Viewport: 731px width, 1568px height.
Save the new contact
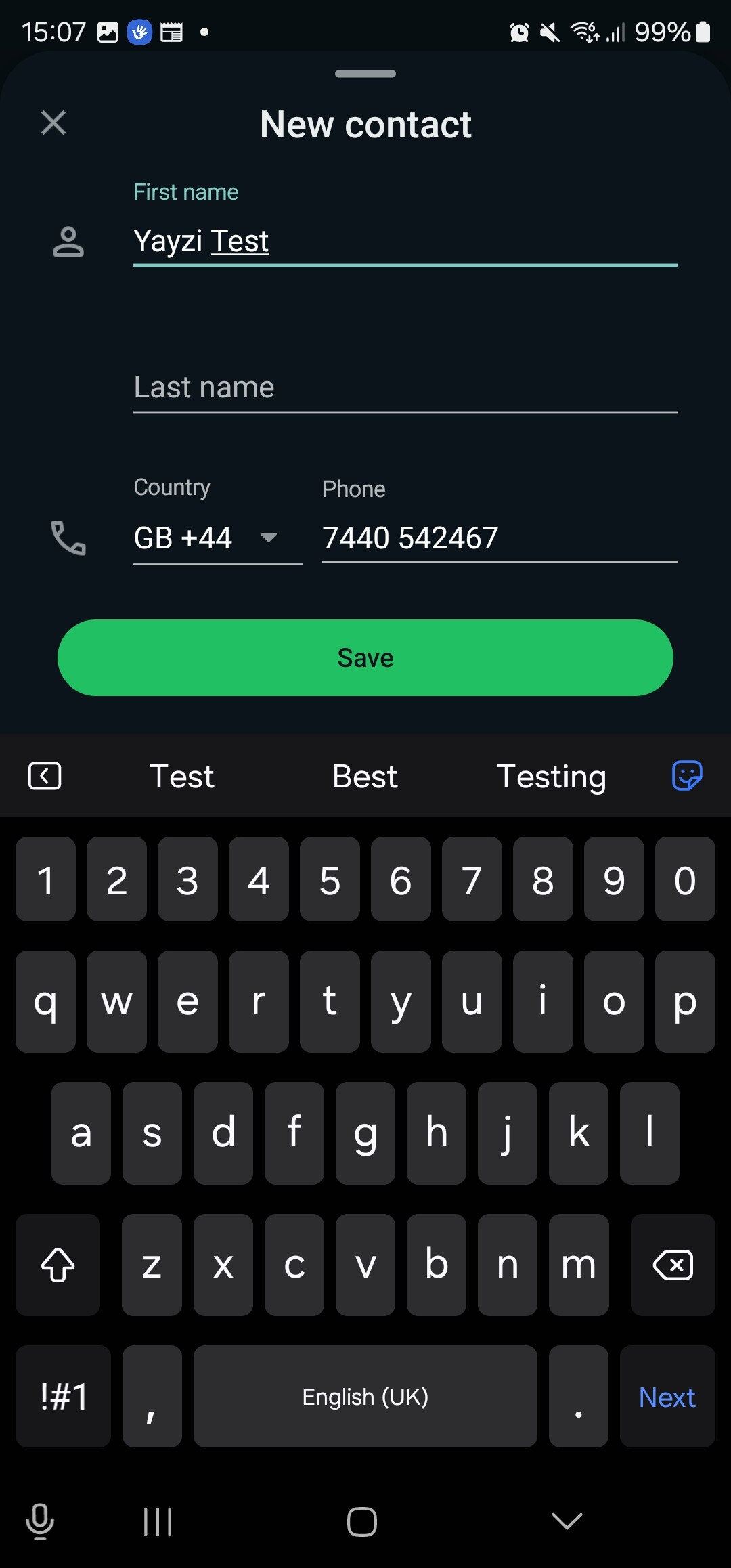coord(365,658)
